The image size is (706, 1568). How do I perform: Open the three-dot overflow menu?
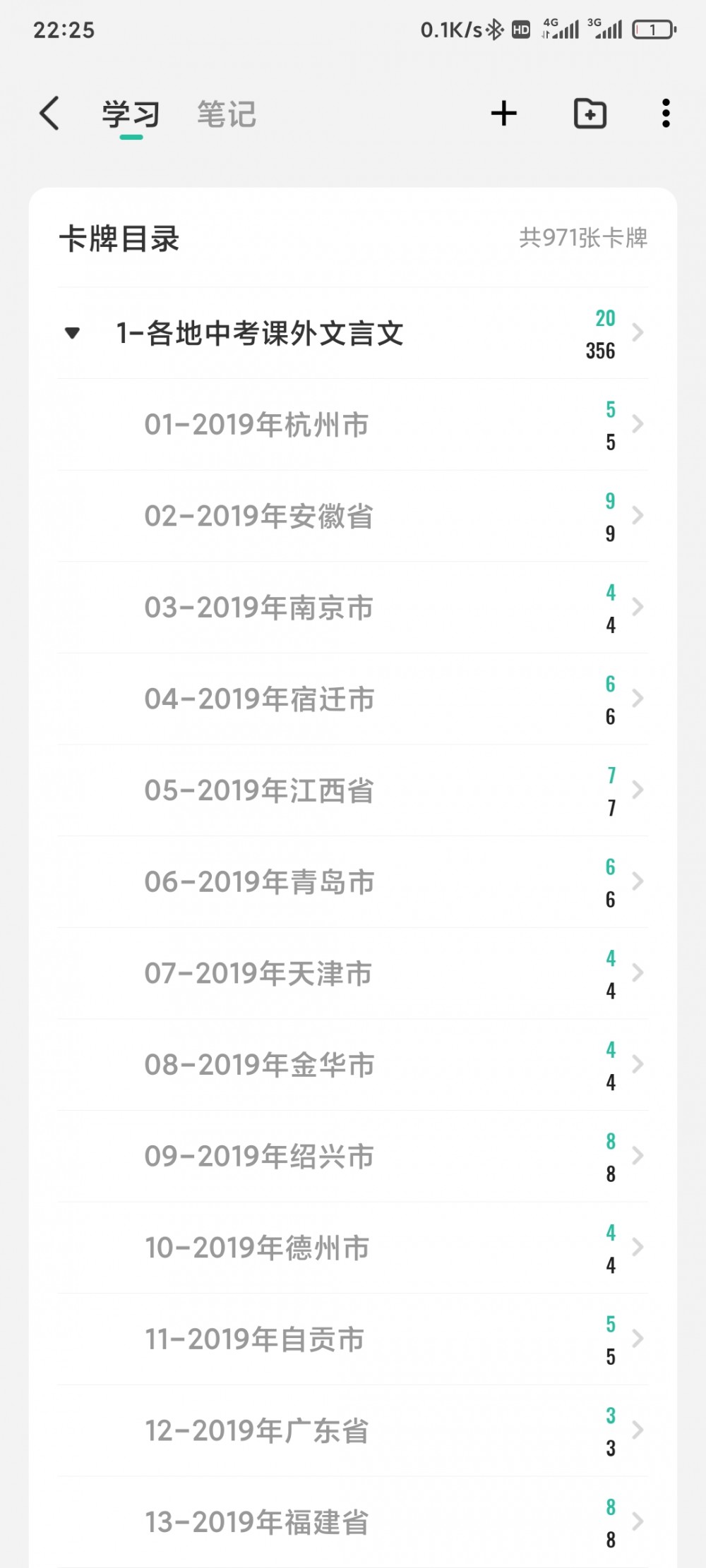tap(666, 114)
